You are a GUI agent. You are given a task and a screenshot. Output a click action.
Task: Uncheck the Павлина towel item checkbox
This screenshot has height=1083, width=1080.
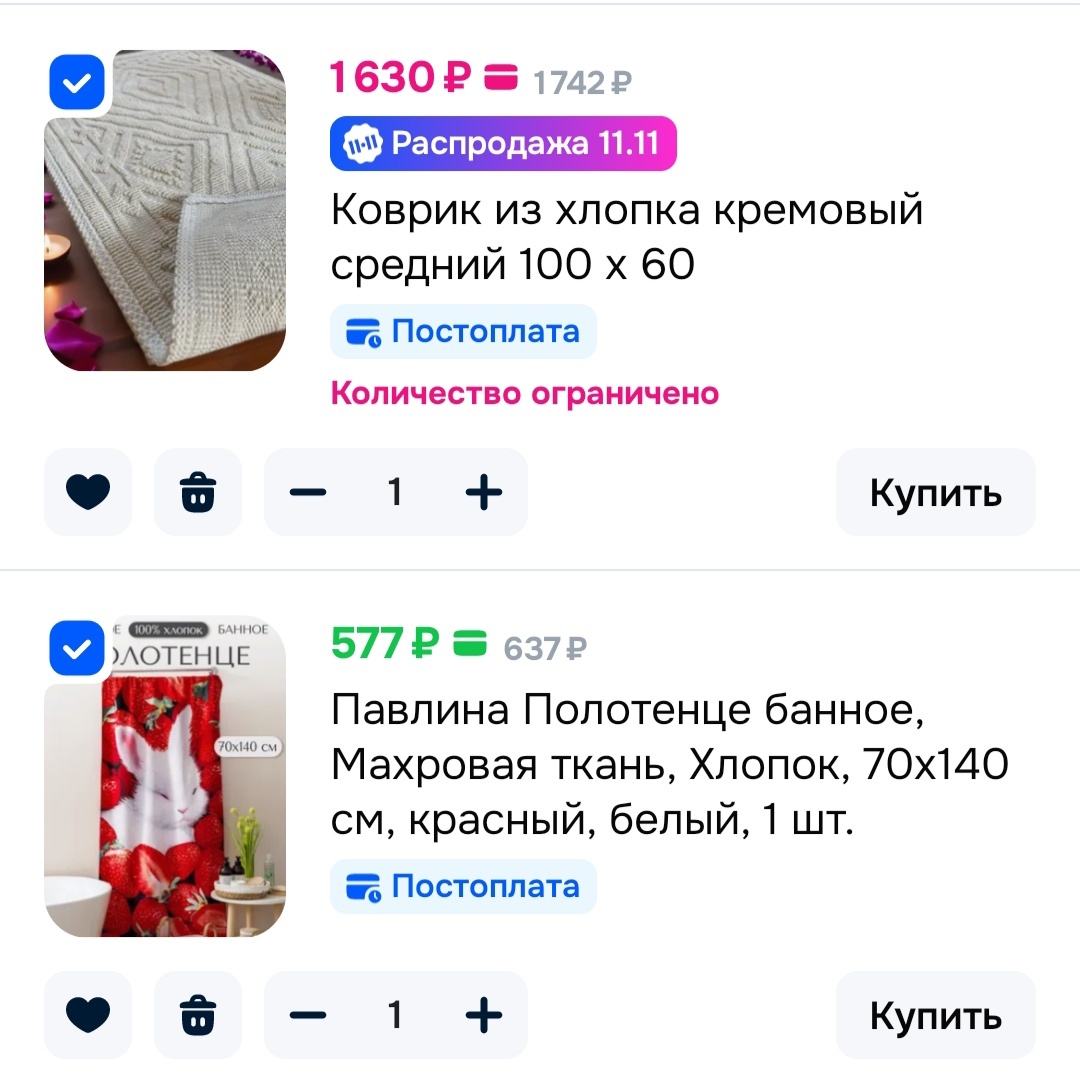pos(76,648)
